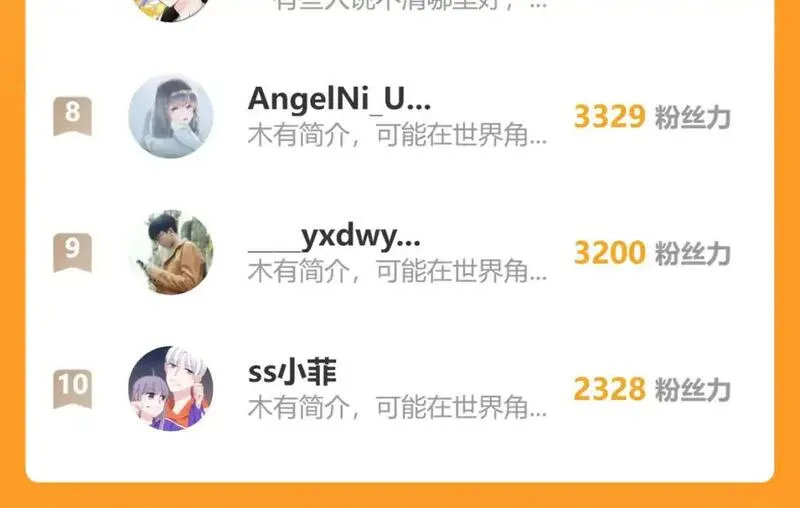Open ____yxdwy... fan ranking row
This screenshot has width=800, height=508.
pos(398,253)
